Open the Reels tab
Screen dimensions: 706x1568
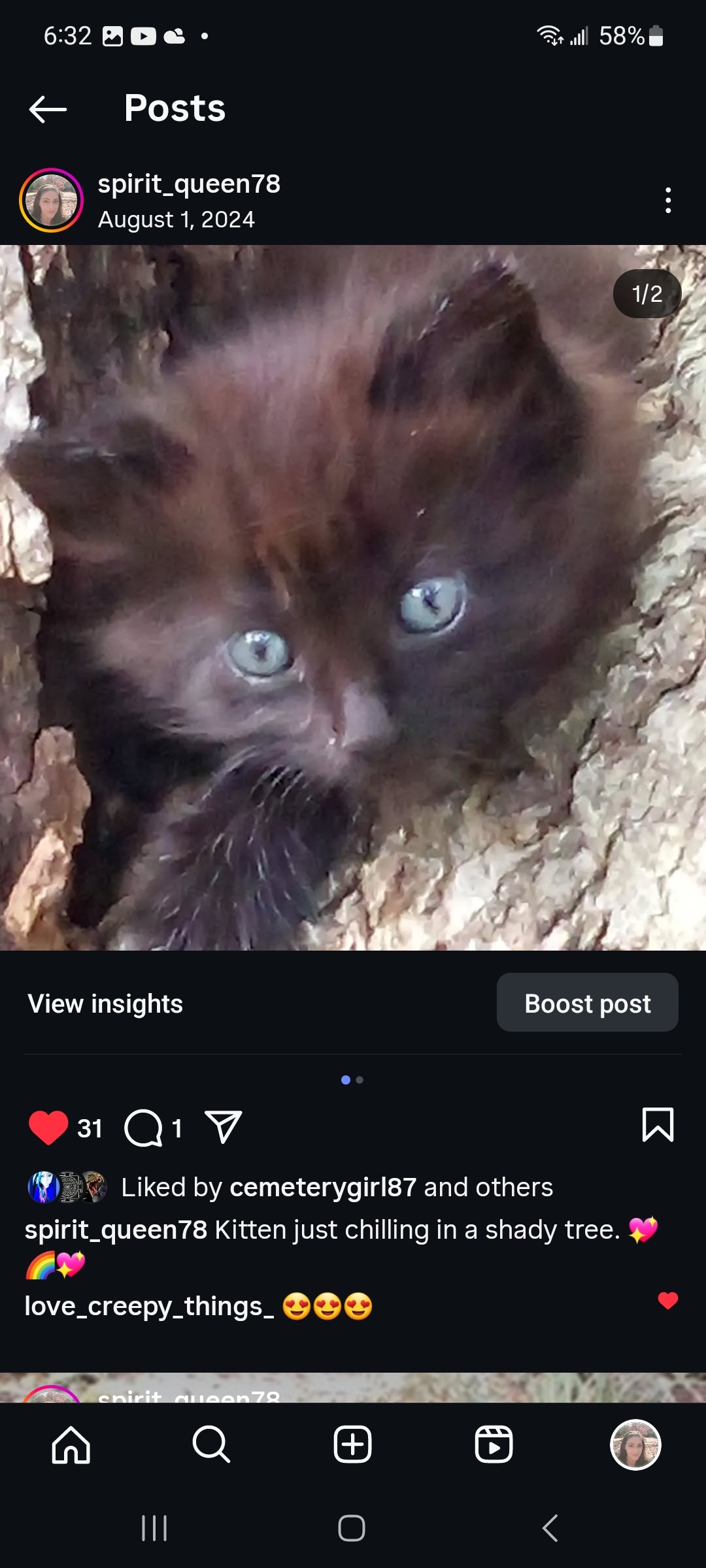(x=494, y=1445)
